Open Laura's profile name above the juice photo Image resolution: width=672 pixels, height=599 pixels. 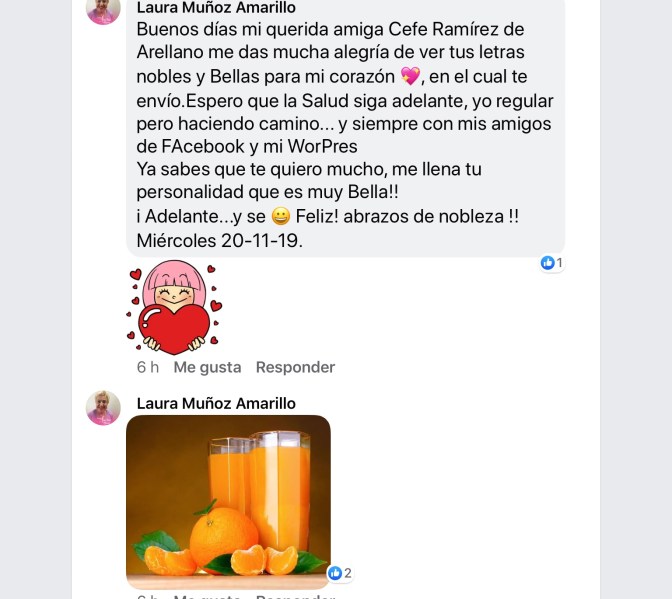216,403
